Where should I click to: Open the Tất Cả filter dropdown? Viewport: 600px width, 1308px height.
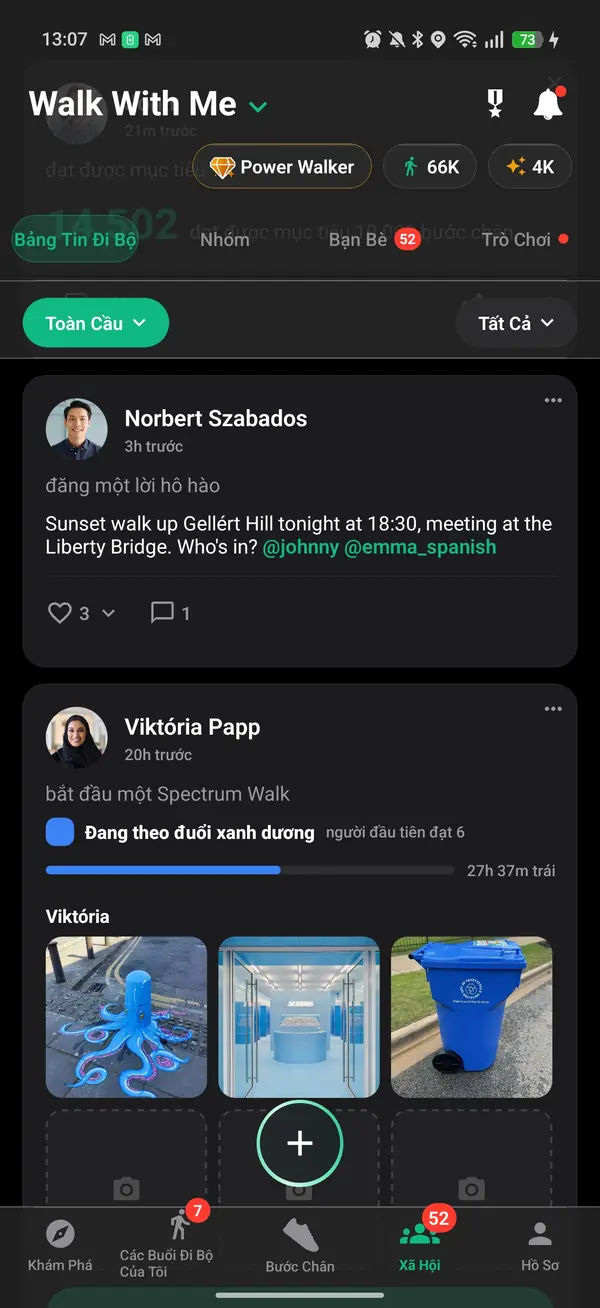(516, 323)
